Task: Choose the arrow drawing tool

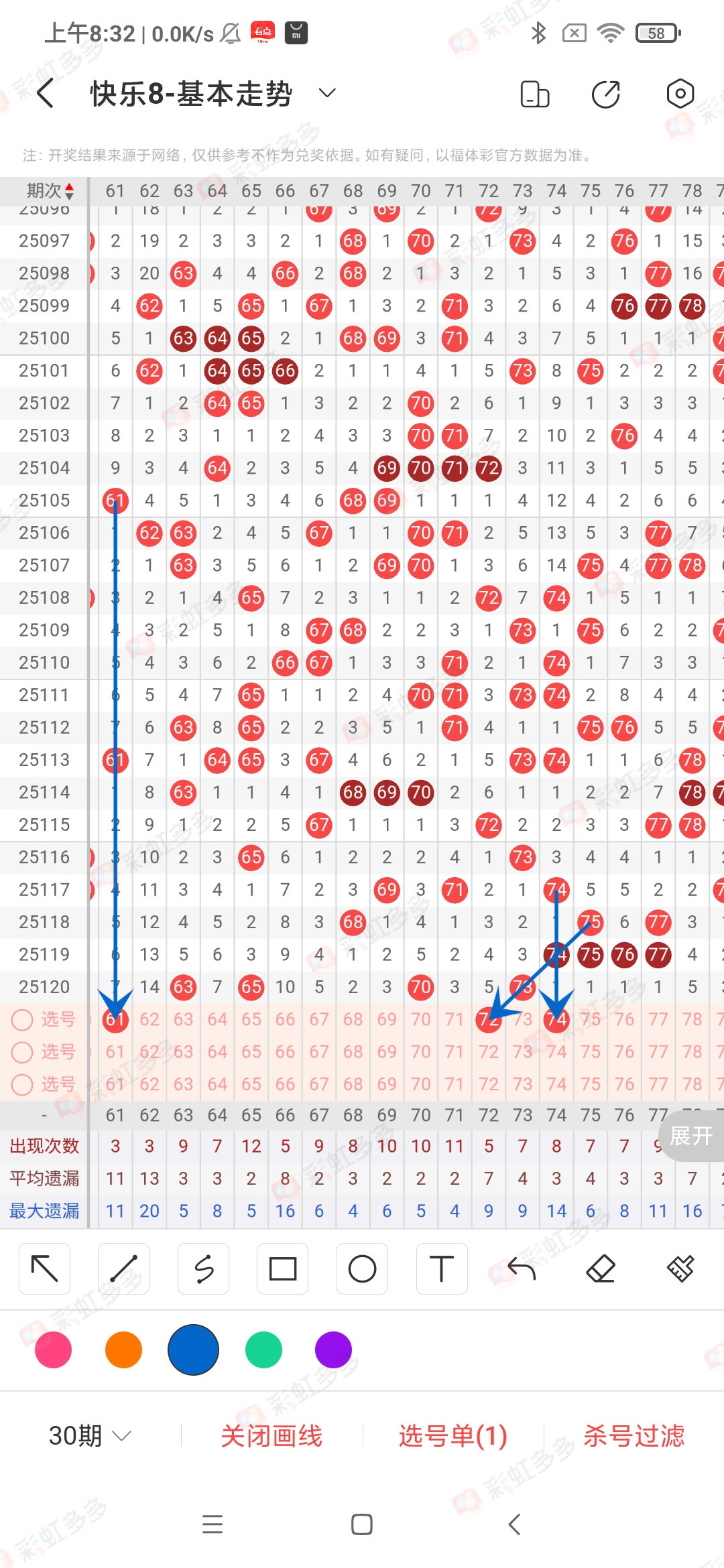Action: click(45, 1268)
